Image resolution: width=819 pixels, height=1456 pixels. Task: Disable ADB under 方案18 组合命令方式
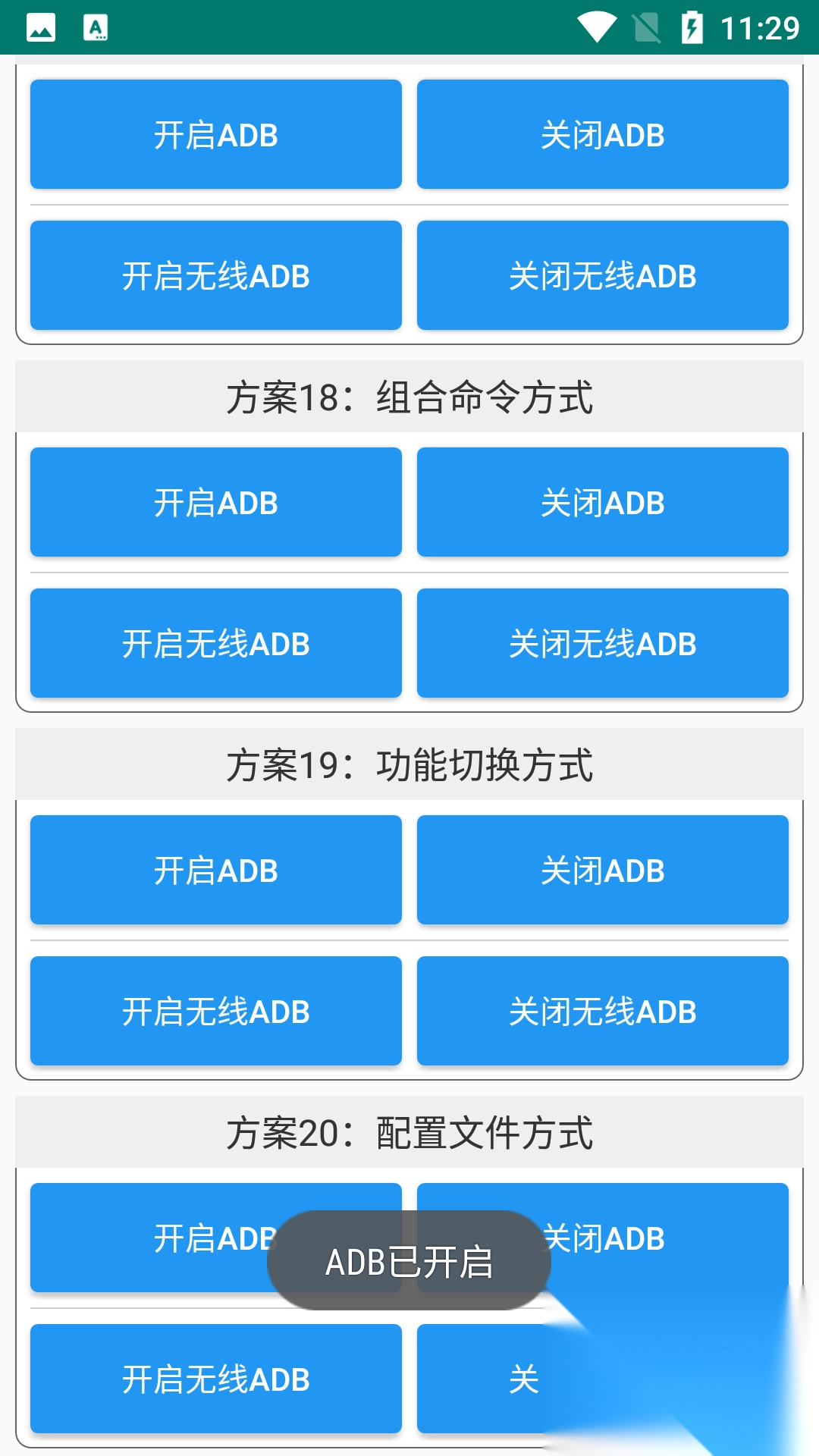pyautogui.click(x=603, y=501)
